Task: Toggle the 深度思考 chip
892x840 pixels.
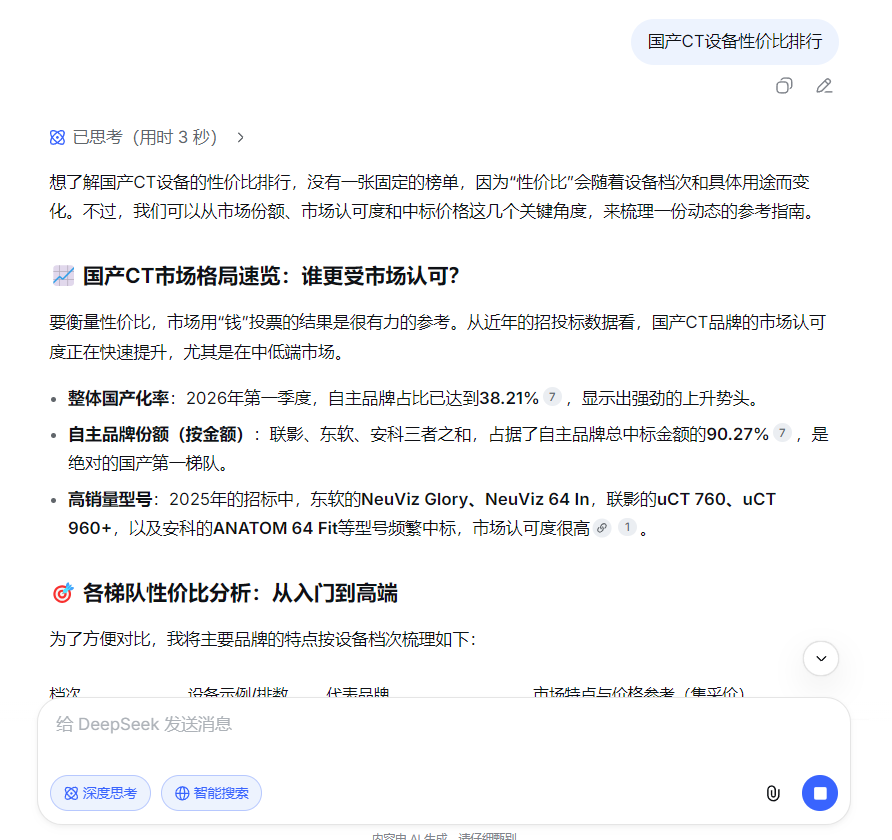Action: (100, 793)
